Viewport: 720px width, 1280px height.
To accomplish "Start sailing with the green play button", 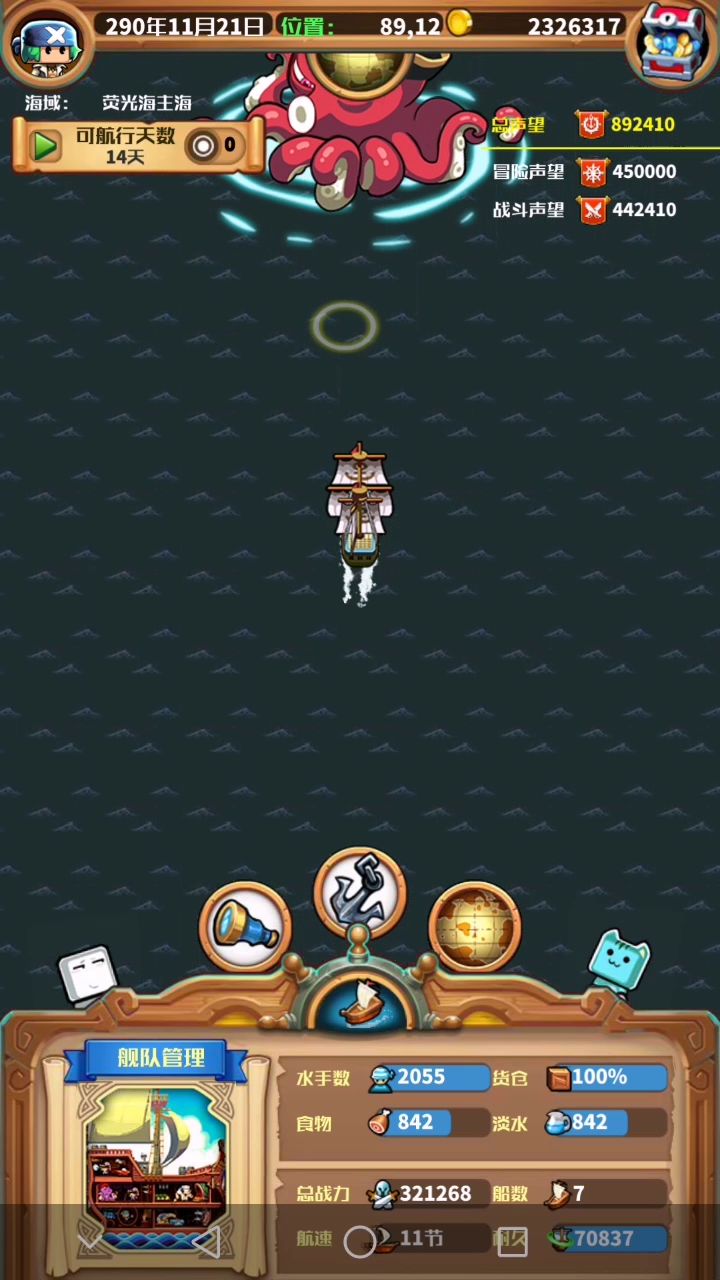I will click(x=44, y=146).
